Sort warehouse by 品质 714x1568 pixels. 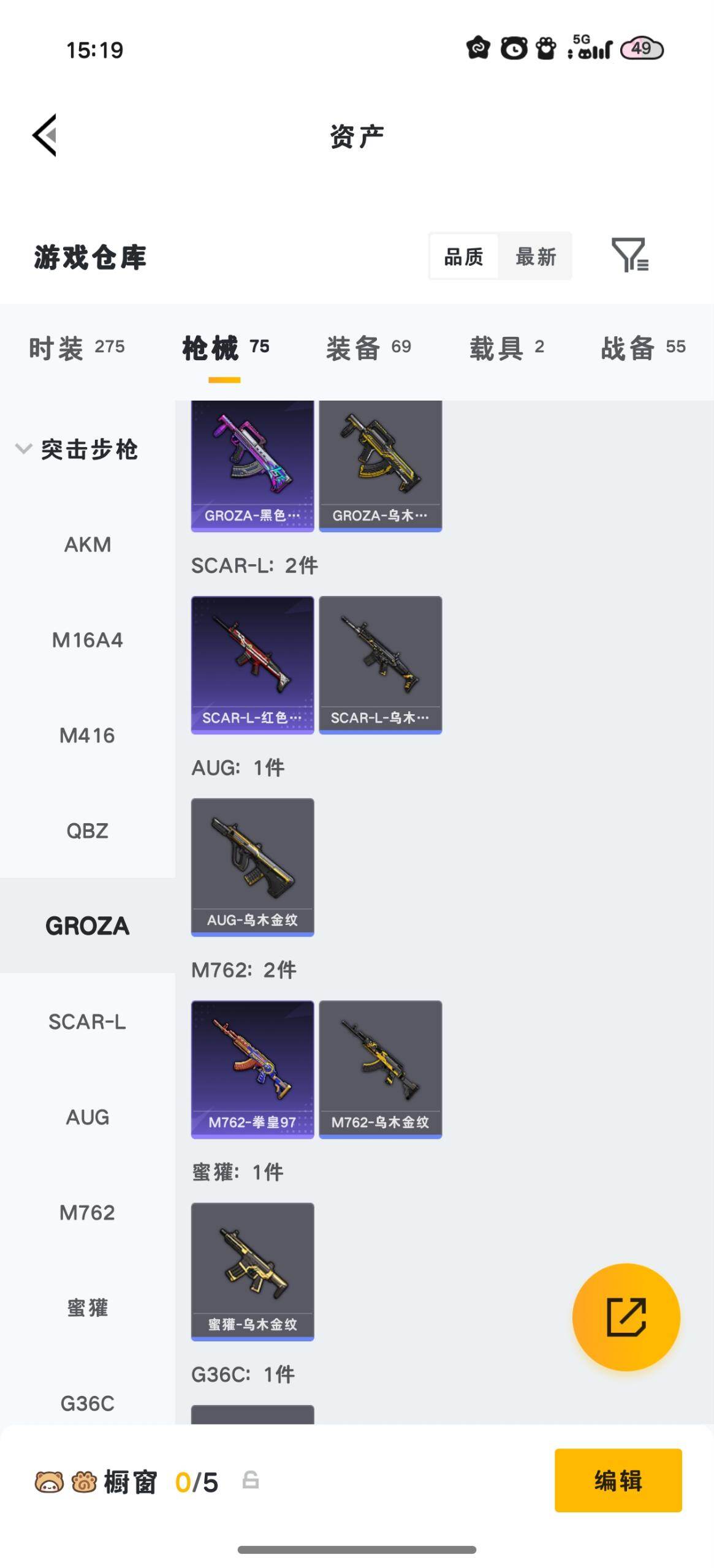point(464,257)
